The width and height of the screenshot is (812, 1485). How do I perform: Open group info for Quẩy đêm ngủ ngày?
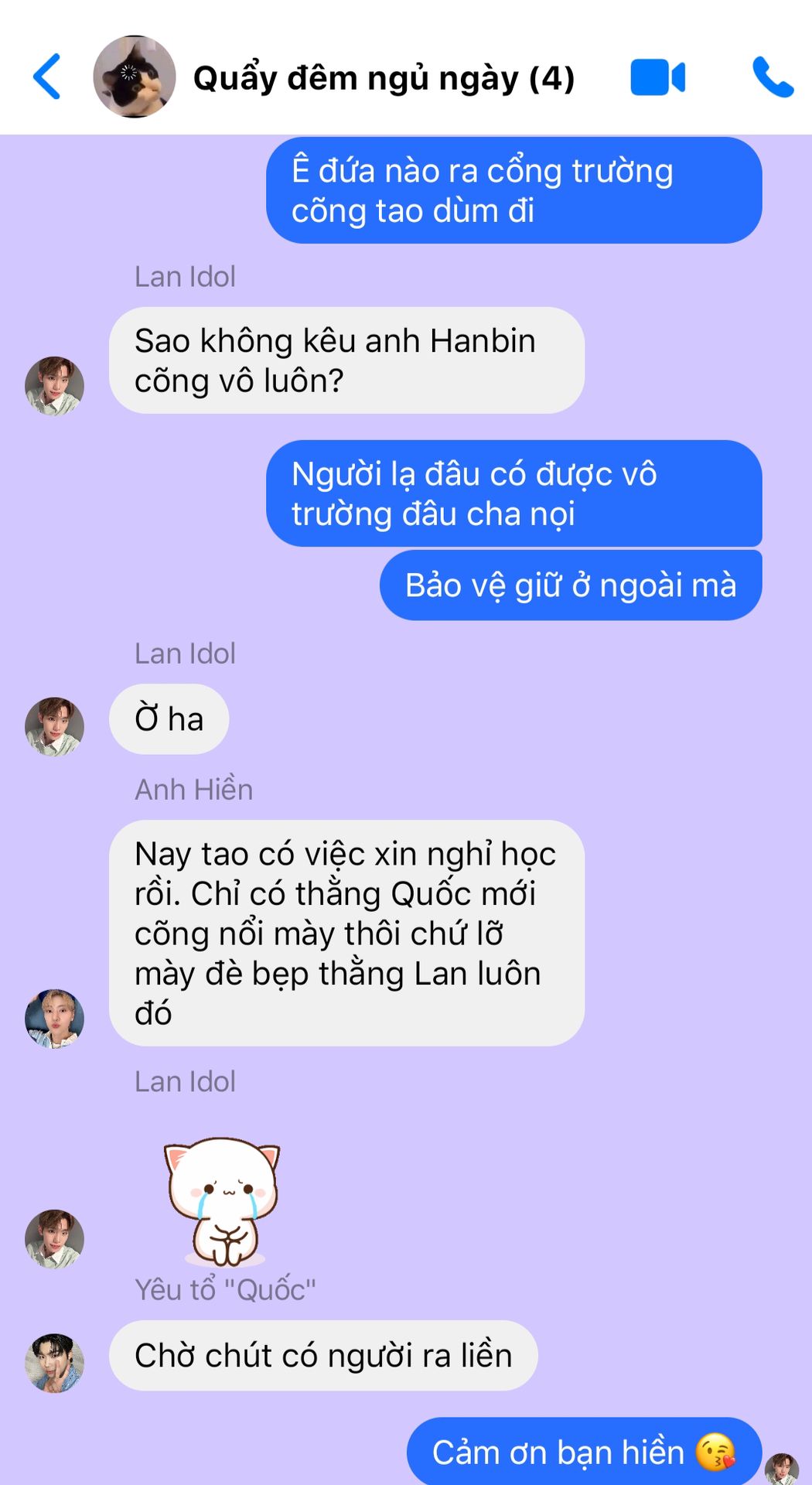coord(383,78)
